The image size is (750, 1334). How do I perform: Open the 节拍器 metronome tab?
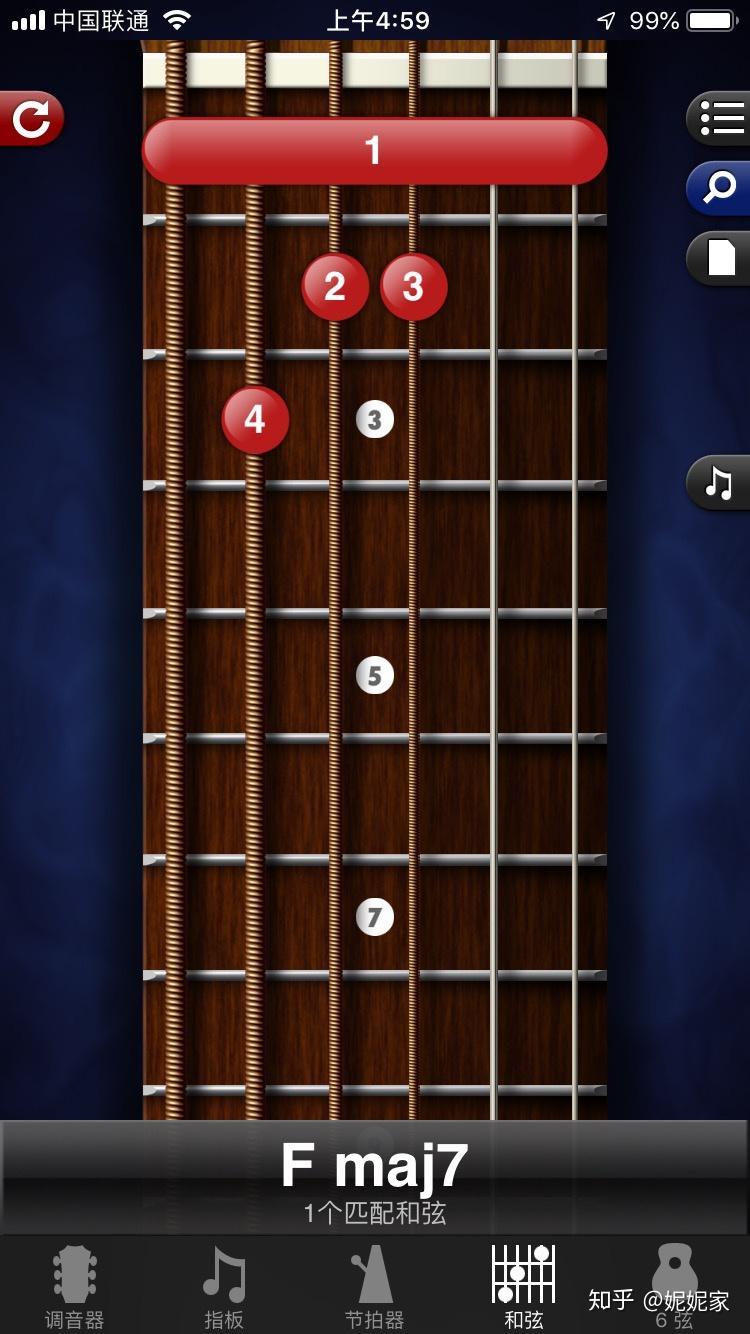(x=374, y=1286)
